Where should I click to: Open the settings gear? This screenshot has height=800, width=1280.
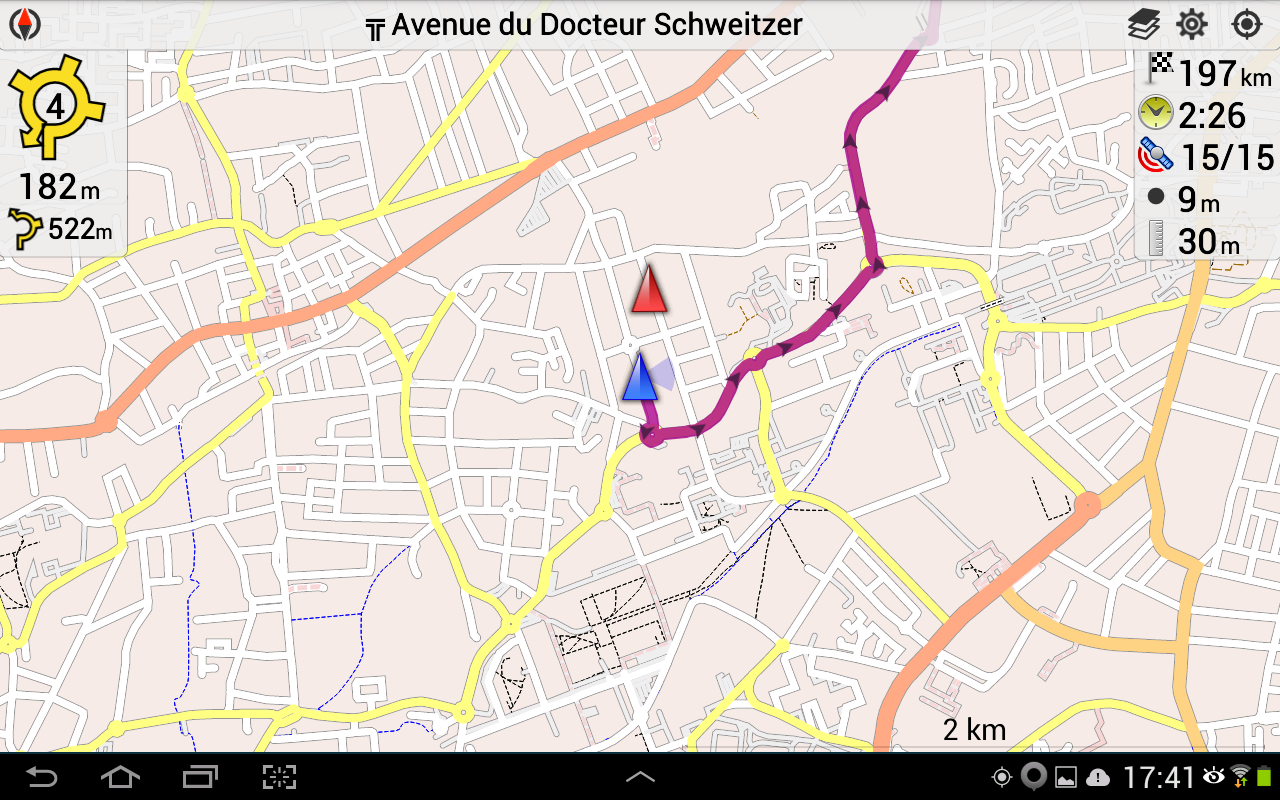pos(1192,24)
